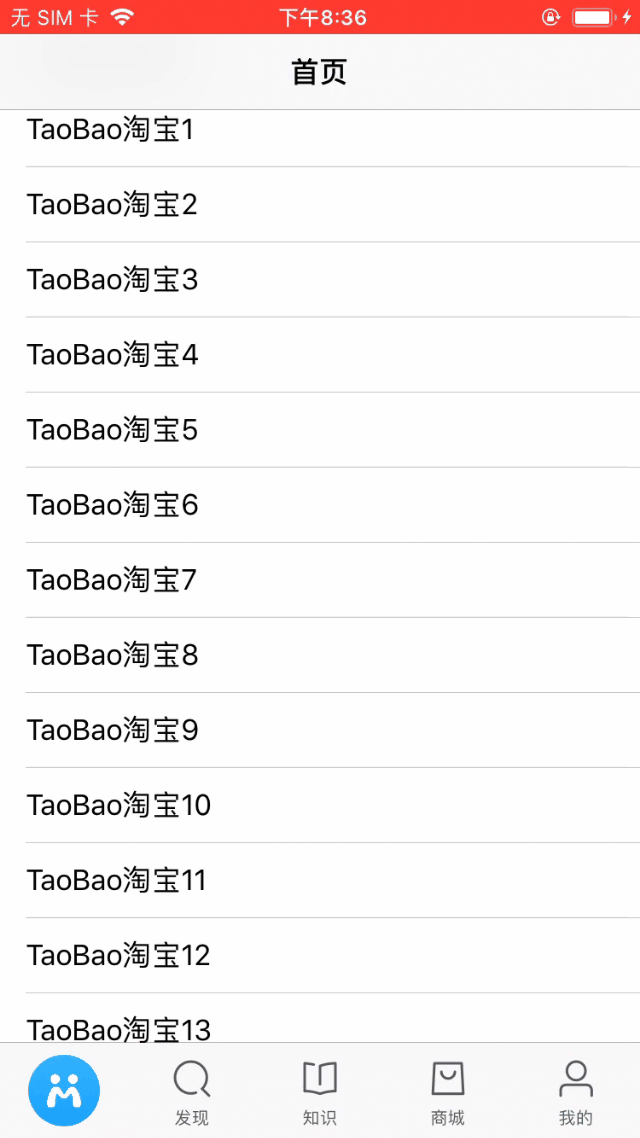Open the TaoBao淘宝8 row

(x=320, y=655)
